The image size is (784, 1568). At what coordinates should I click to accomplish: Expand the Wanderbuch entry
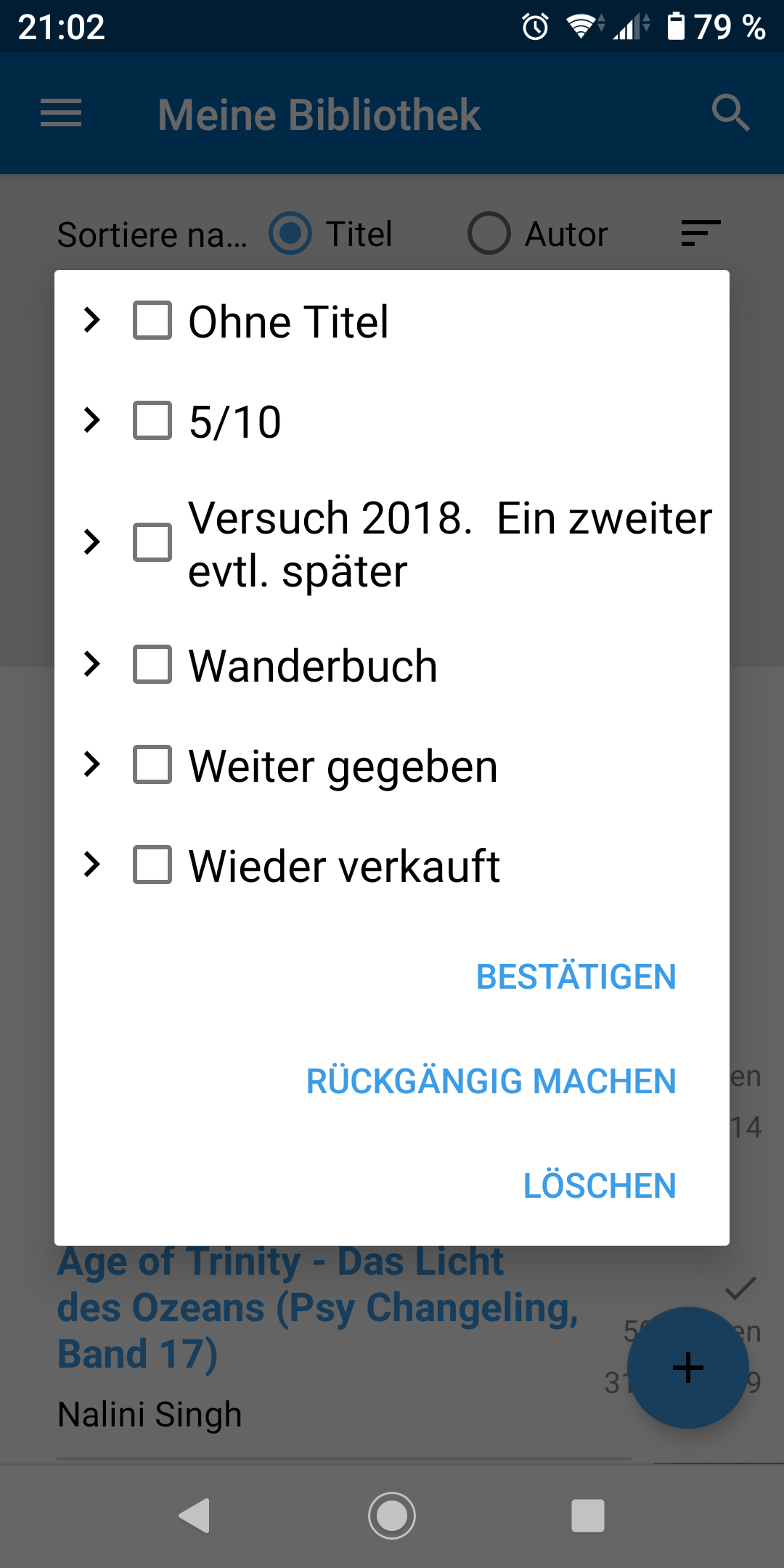(x=92, y=664)
